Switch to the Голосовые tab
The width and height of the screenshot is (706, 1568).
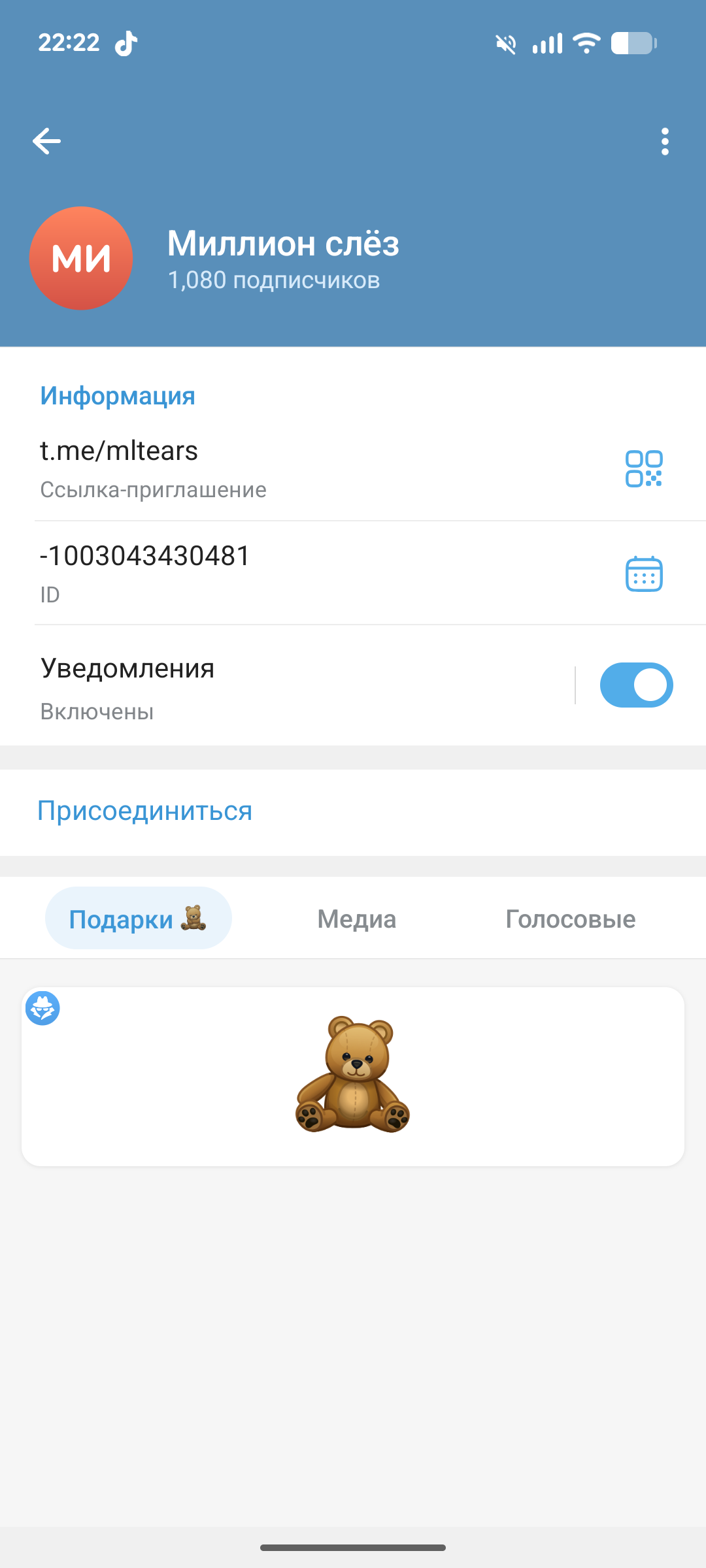click(x=570, y=919)
